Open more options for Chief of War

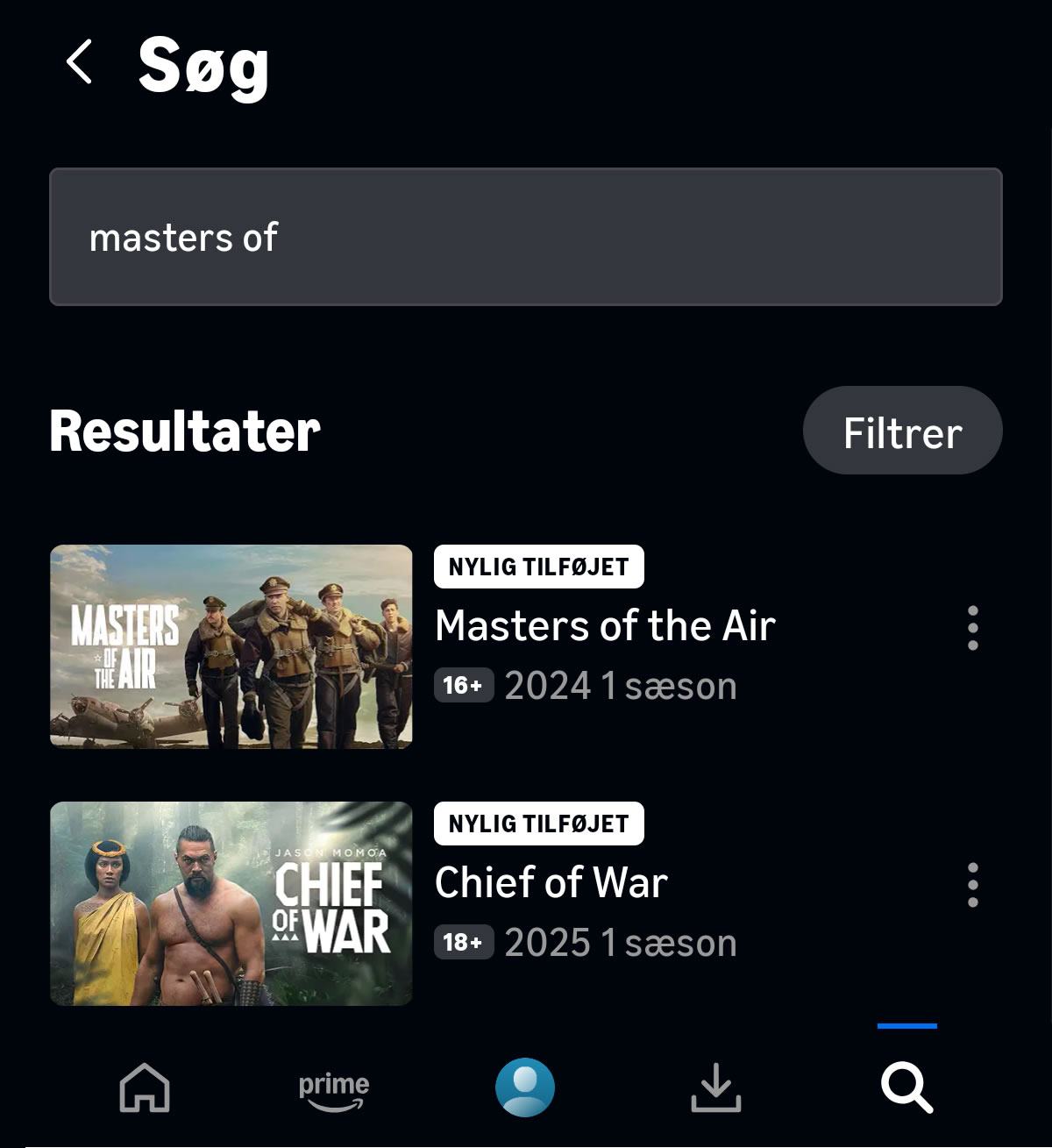coord(972,885)
